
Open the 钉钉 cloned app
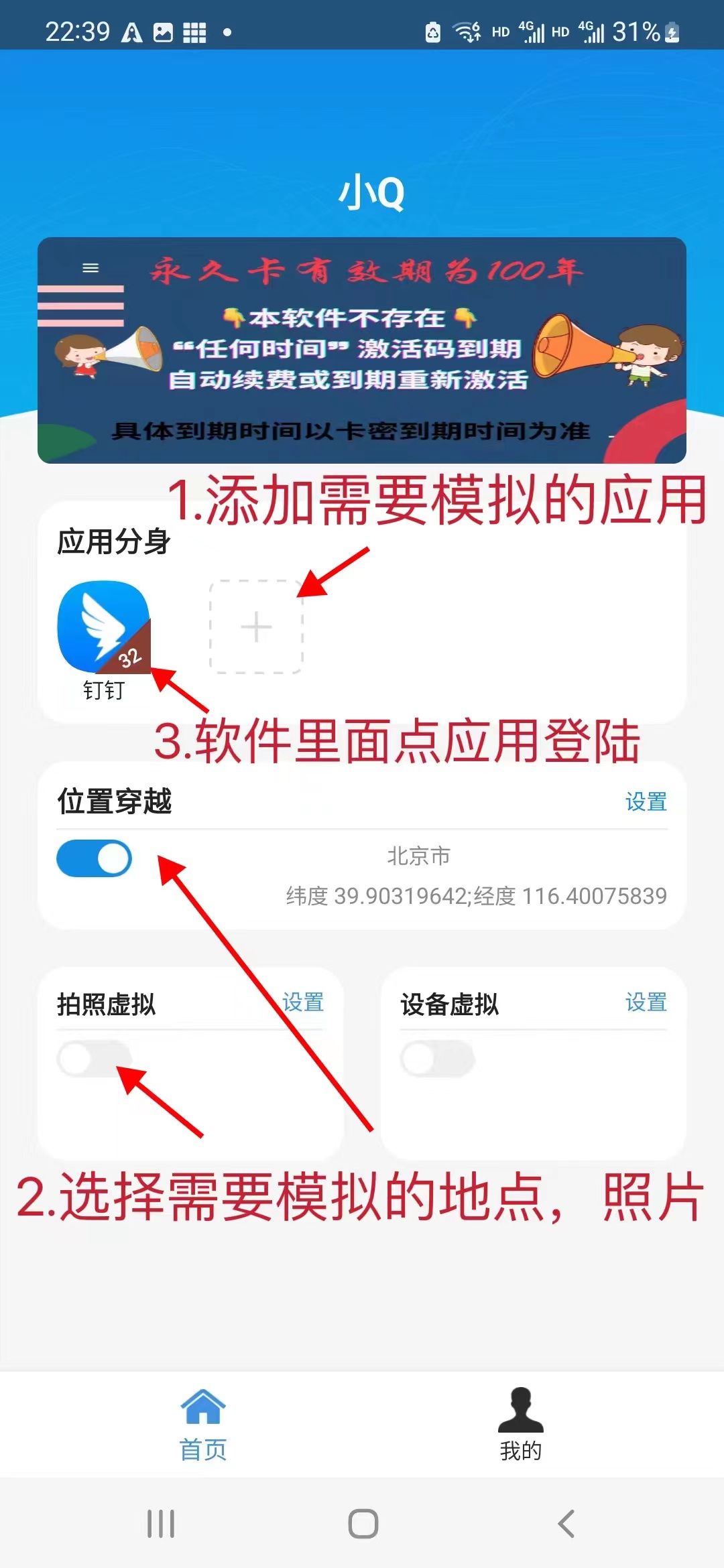click(104, 629)
